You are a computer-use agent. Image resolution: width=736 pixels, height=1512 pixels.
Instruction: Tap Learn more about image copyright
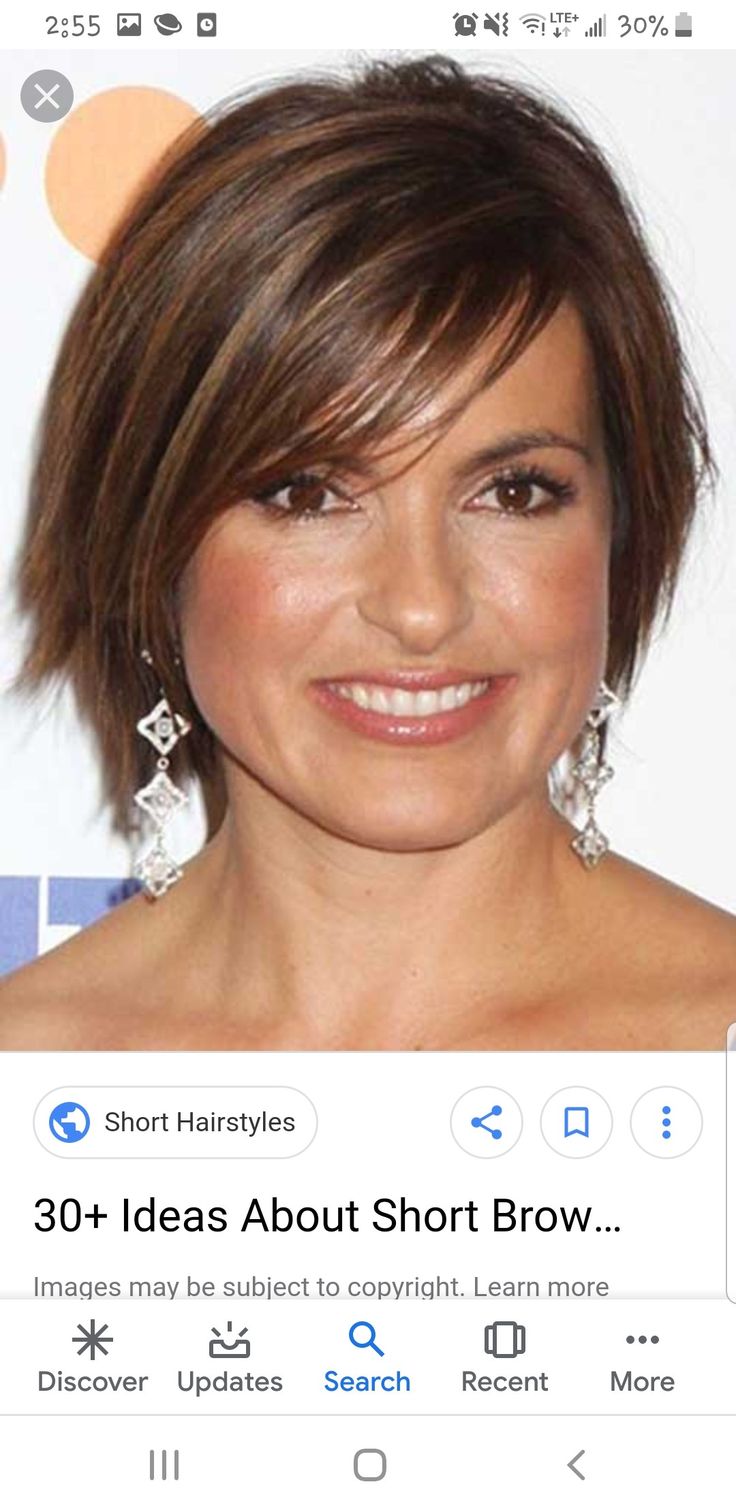(541, 1286)
